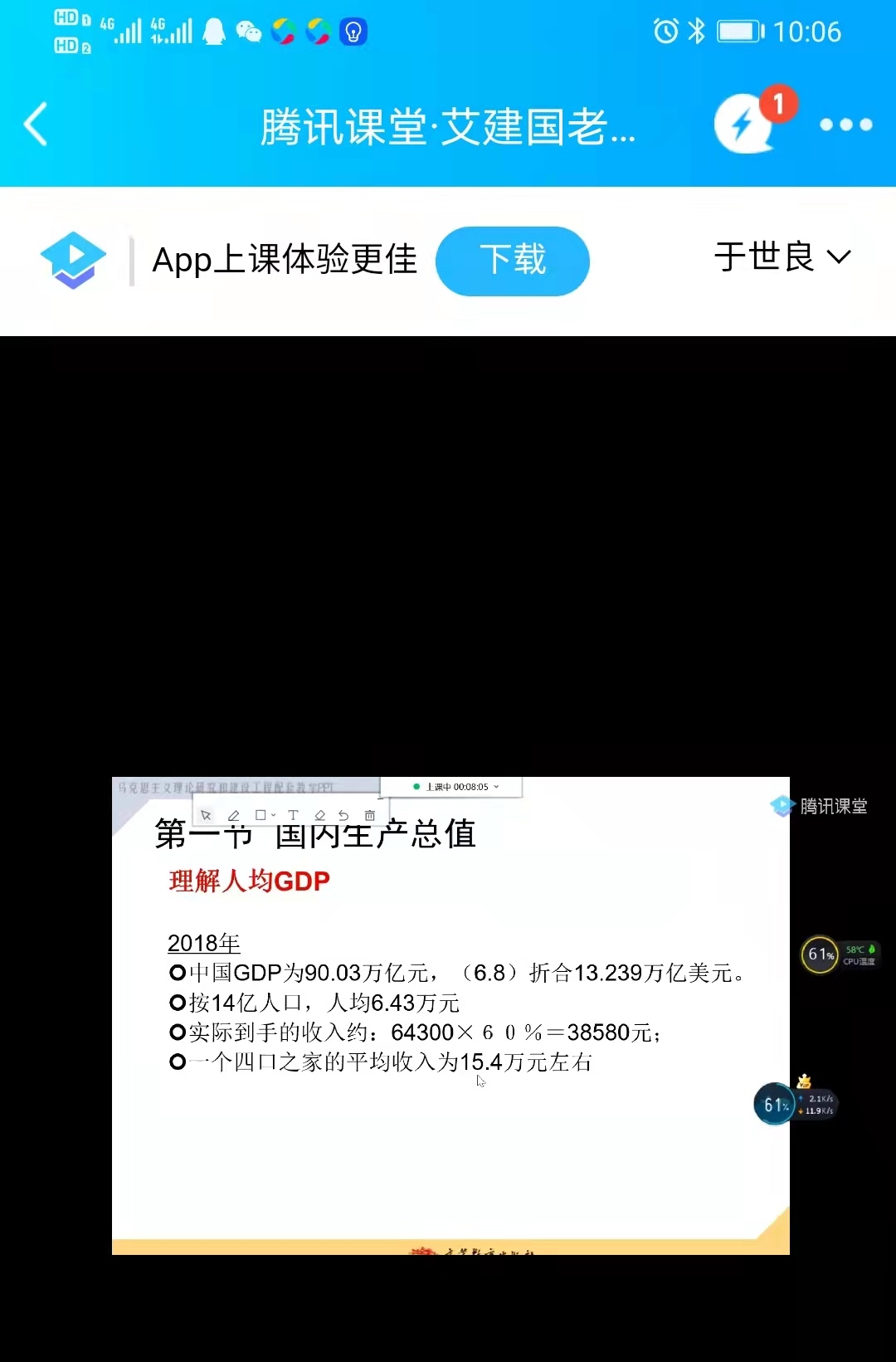
Task: Expand the 于世良 account dropdown
Action: pos(782,257)
